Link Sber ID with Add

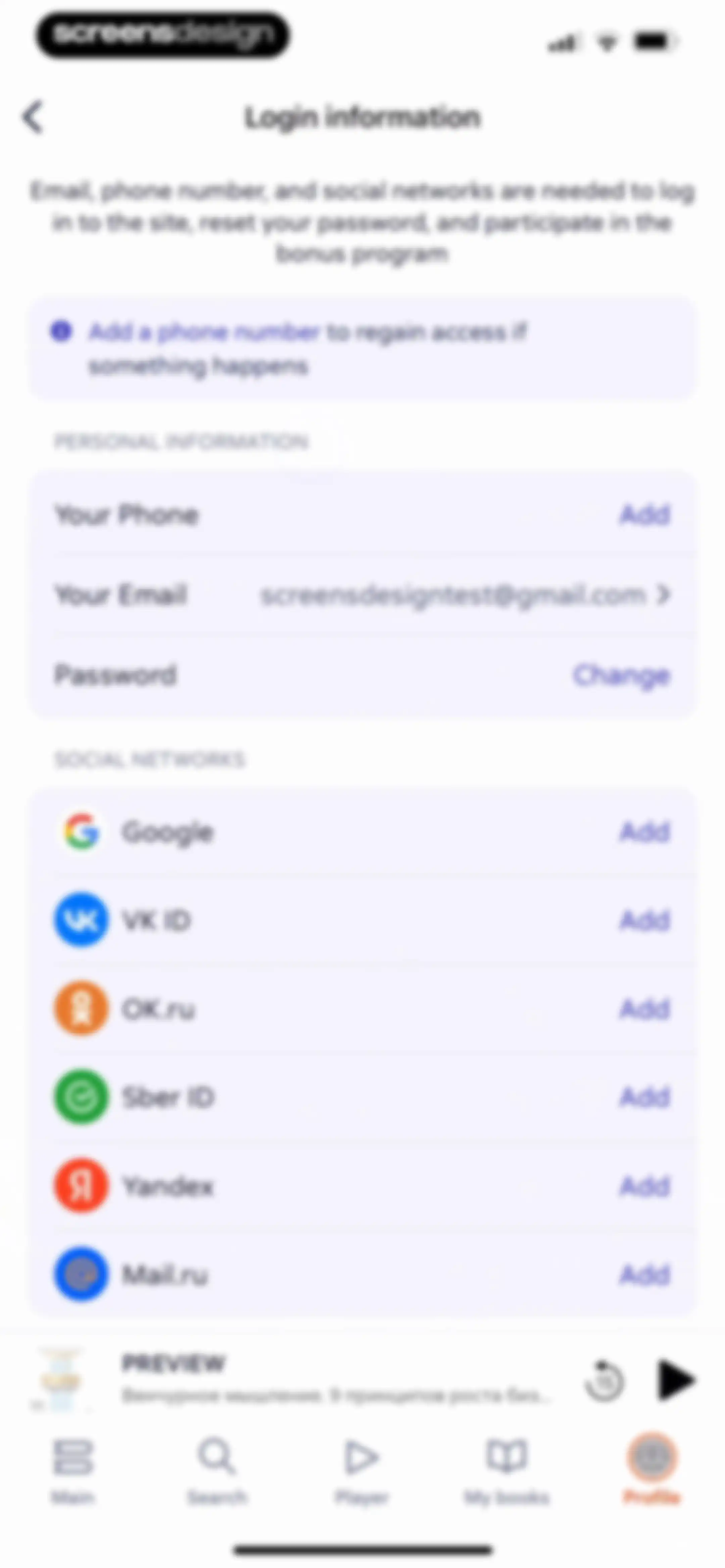click(x=645, y=1097)
